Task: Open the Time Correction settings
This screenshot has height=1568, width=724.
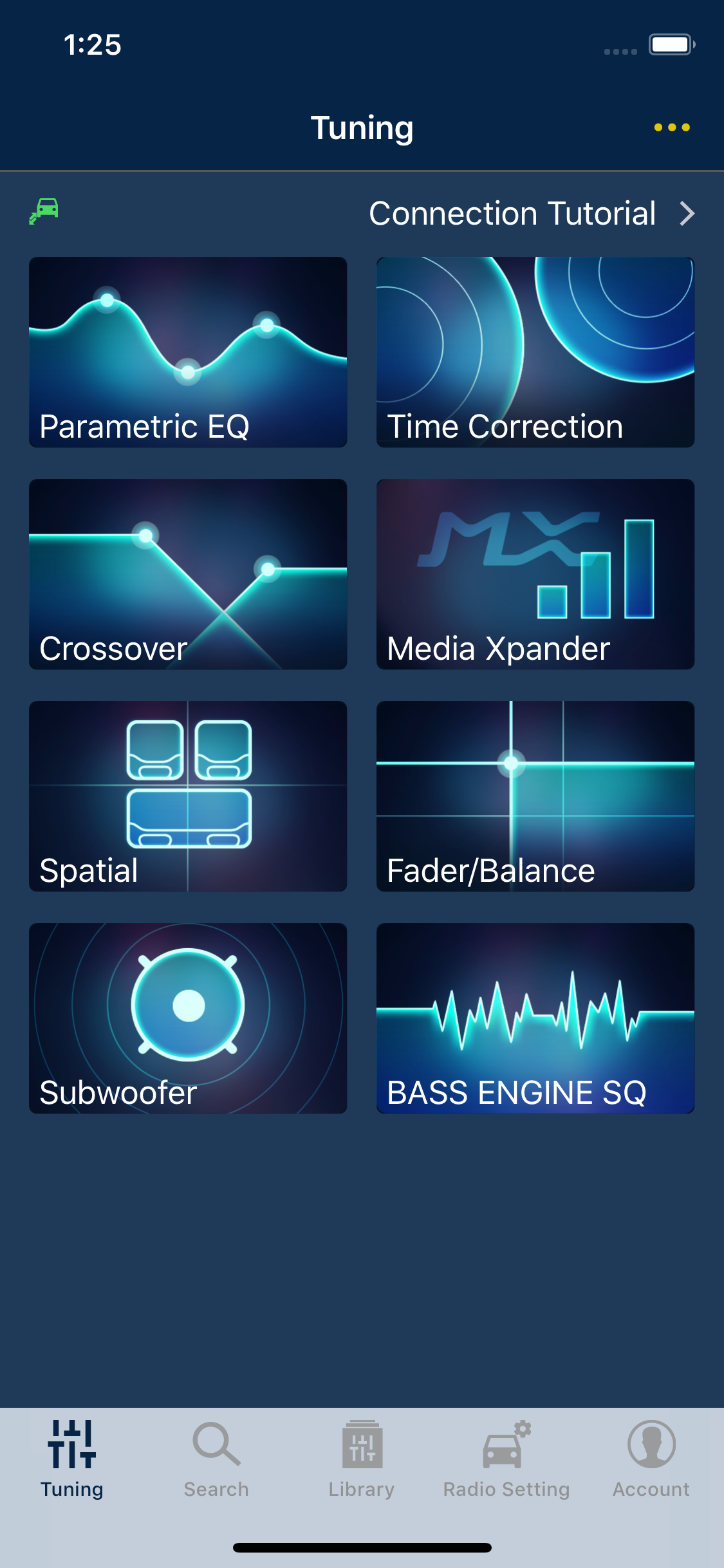Action: pyautogui.click(x=535, y=352)
